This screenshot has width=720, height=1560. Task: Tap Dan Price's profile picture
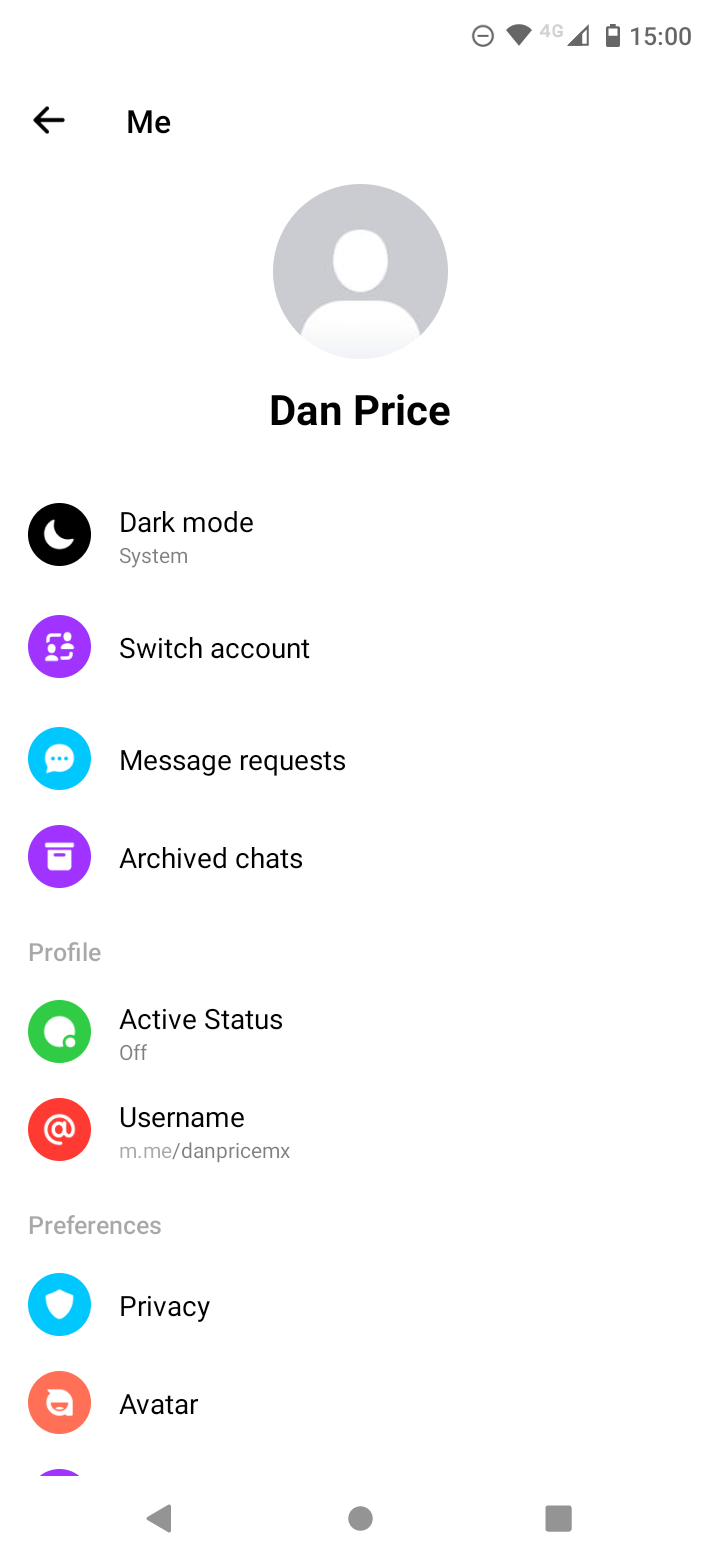(x=360, y=270)
